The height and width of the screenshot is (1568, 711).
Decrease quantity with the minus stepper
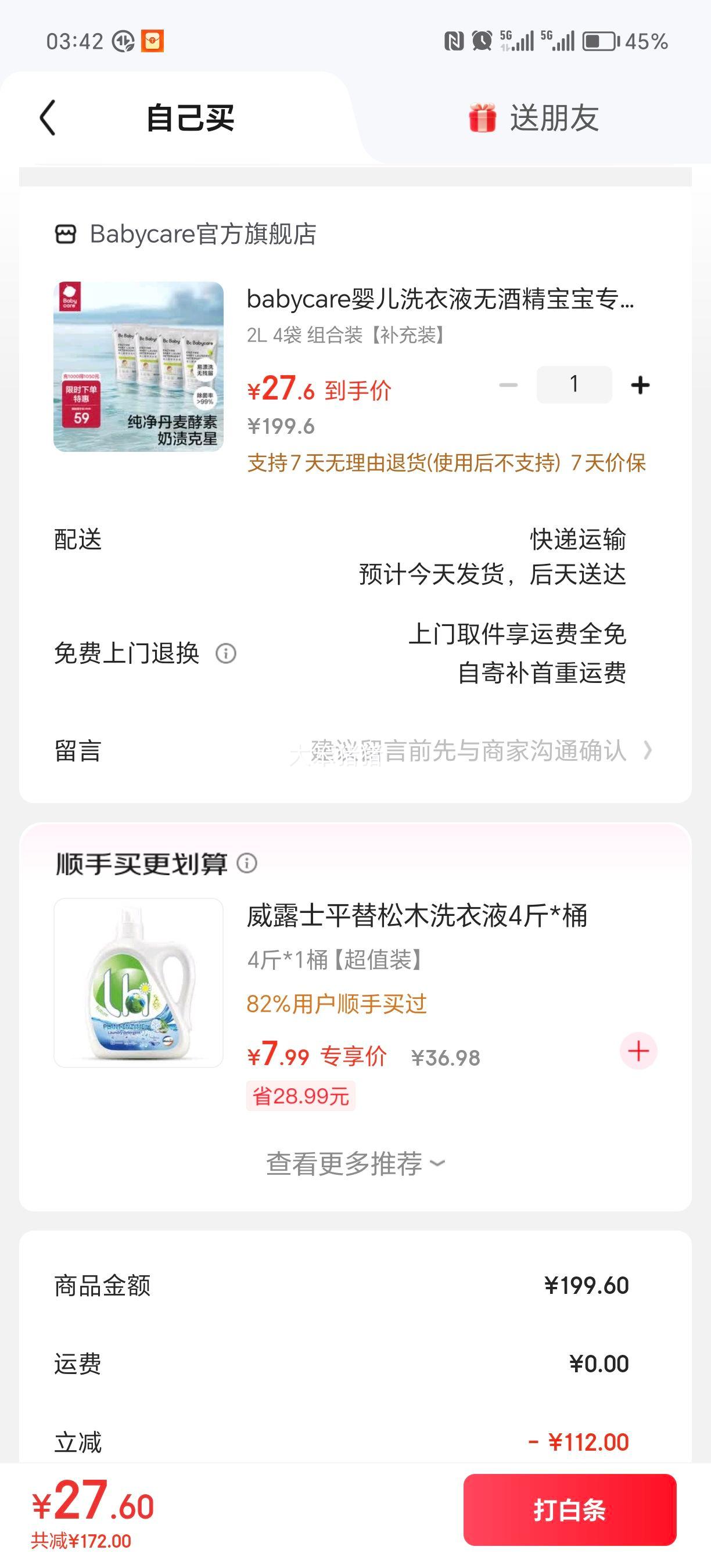(x=508, y=384)
